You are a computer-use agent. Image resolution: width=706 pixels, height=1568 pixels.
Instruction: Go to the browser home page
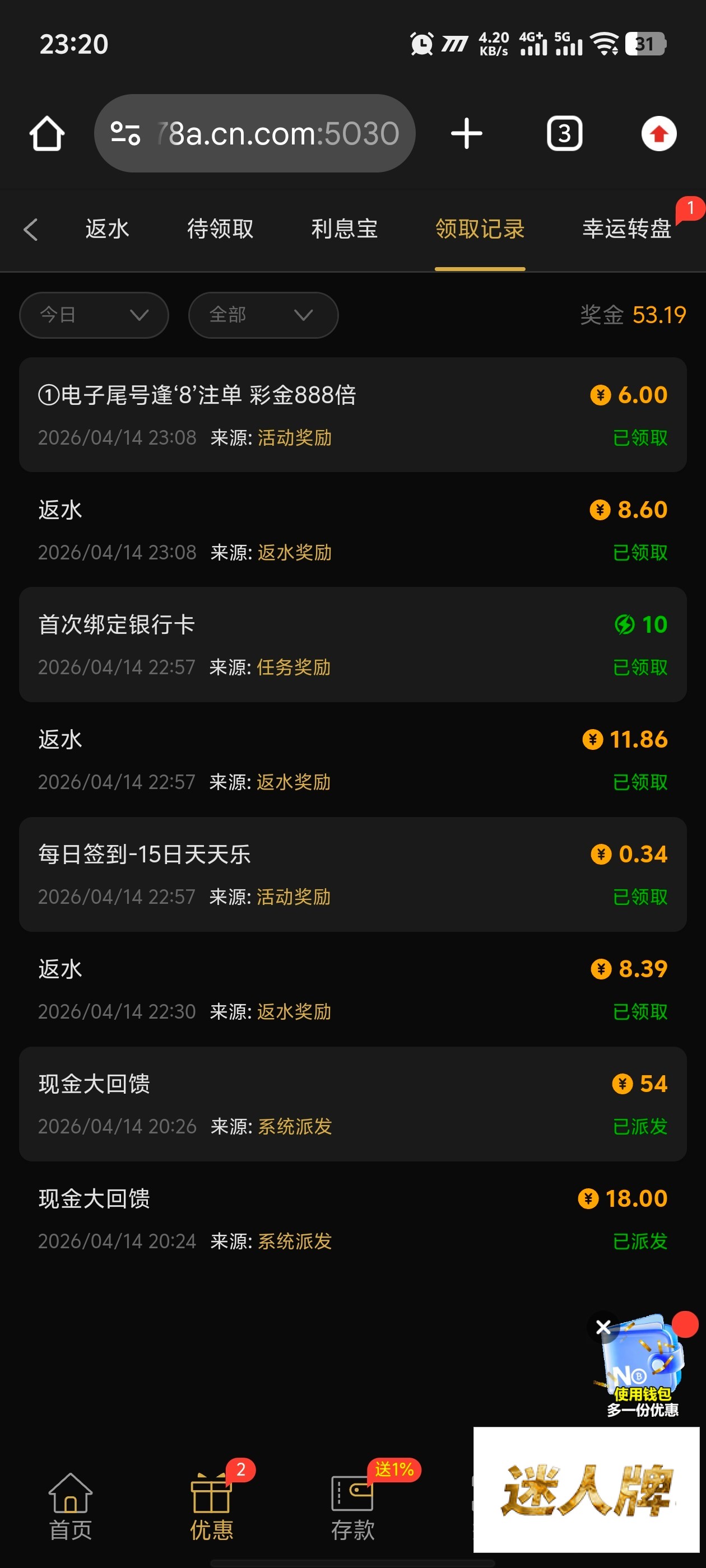click(47, 133)
